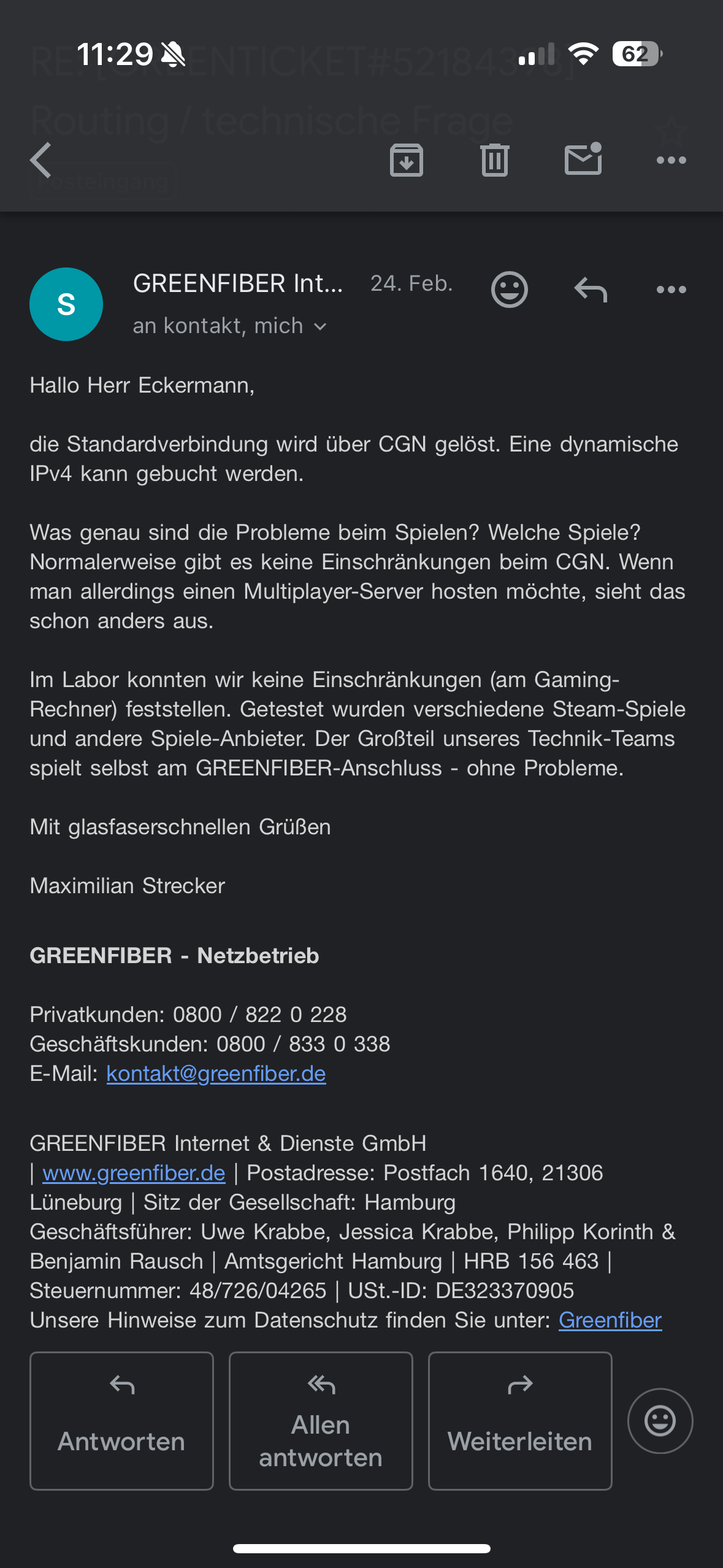
Task: Expand recipient details 'an kontakt, mich'
Action: [x=230, y=326]
